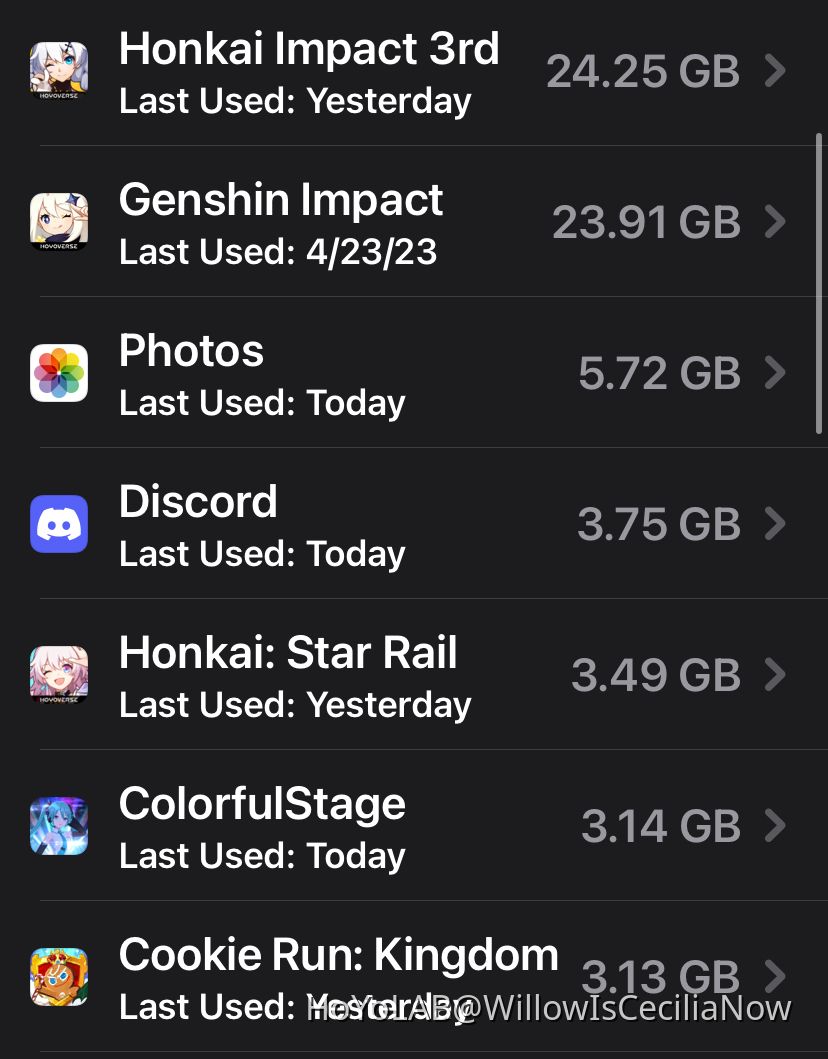Tap the Cookie Run: Kingdom app icon
The image size is (828, 1059).
[x=59, y=976]
